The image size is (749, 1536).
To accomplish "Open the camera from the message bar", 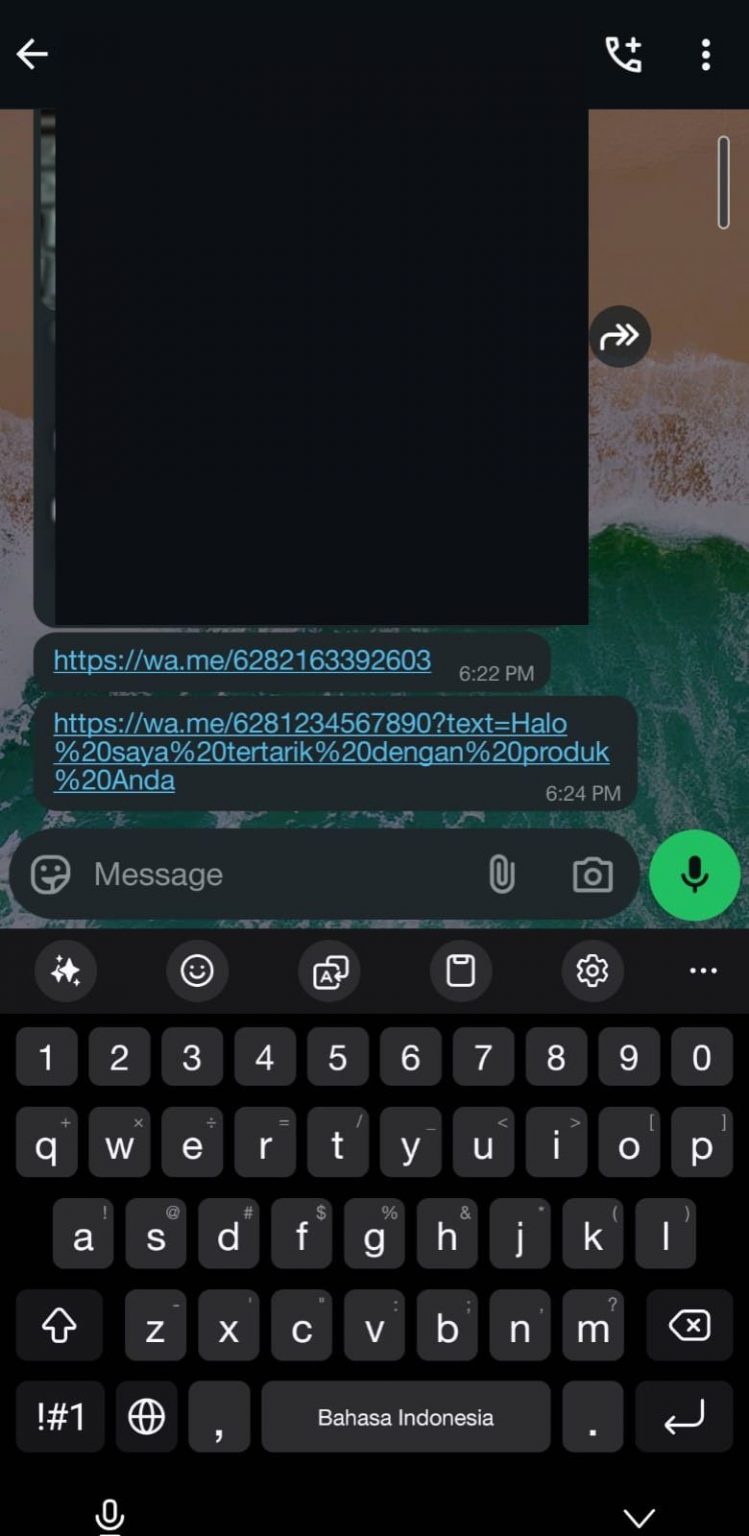I will 592,875.
